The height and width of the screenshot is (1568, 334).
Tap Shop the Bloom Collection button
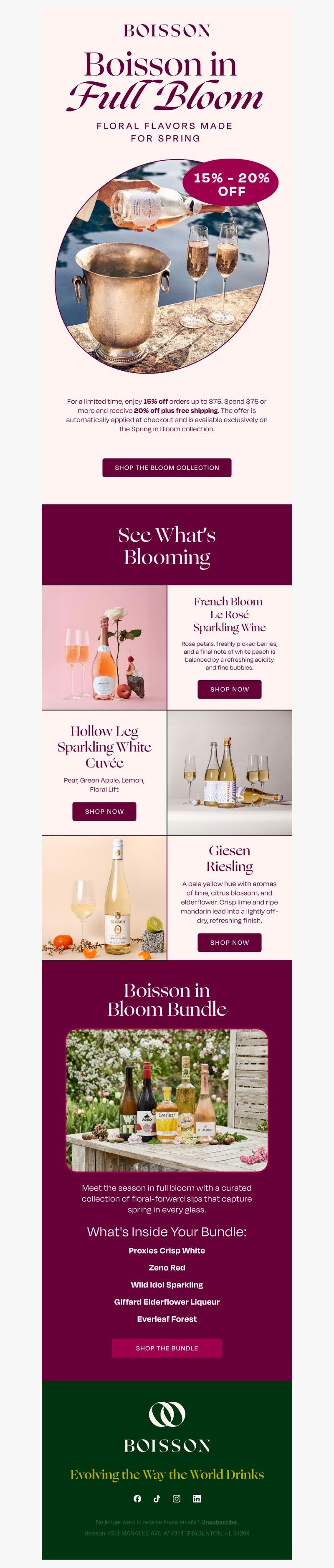167,468
